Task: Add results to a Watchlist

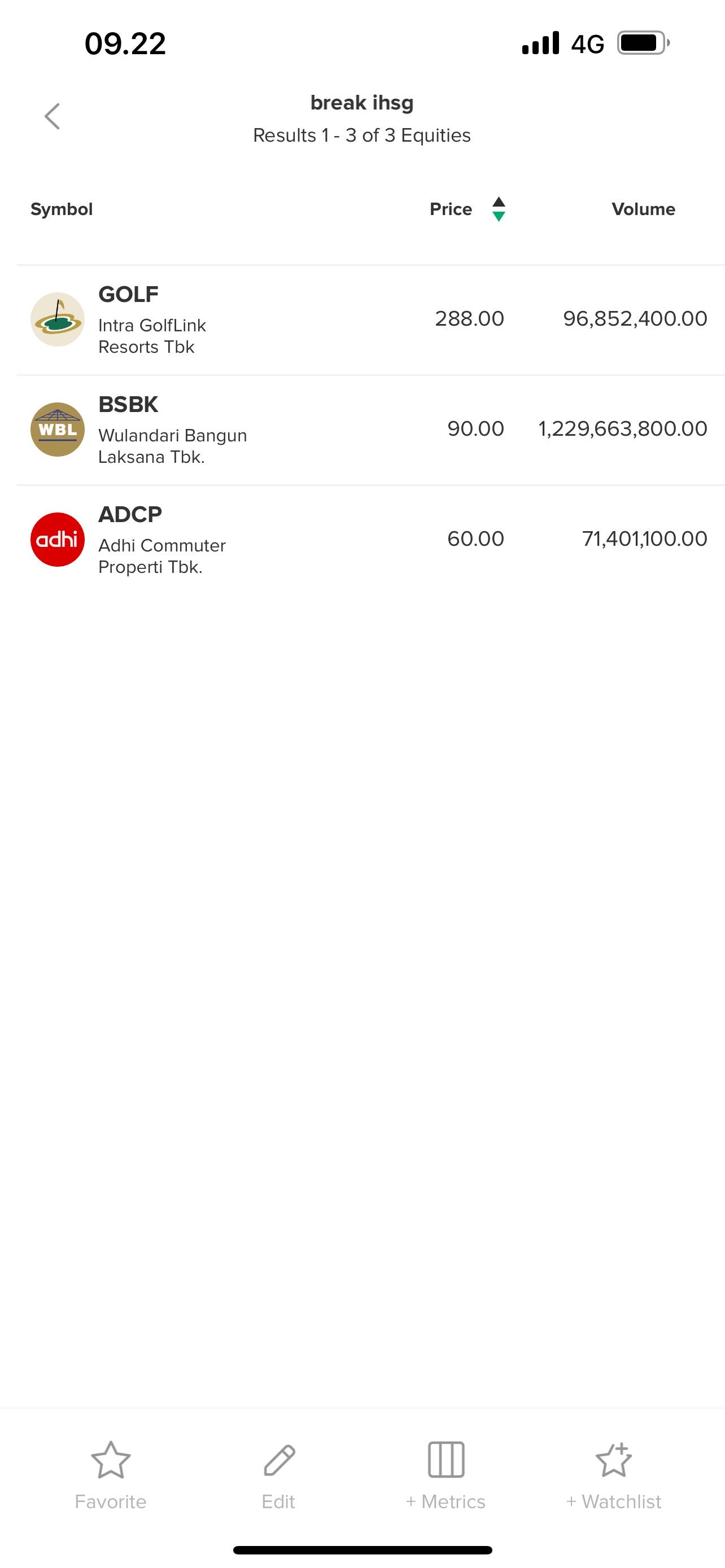Action: (613, 1474)
